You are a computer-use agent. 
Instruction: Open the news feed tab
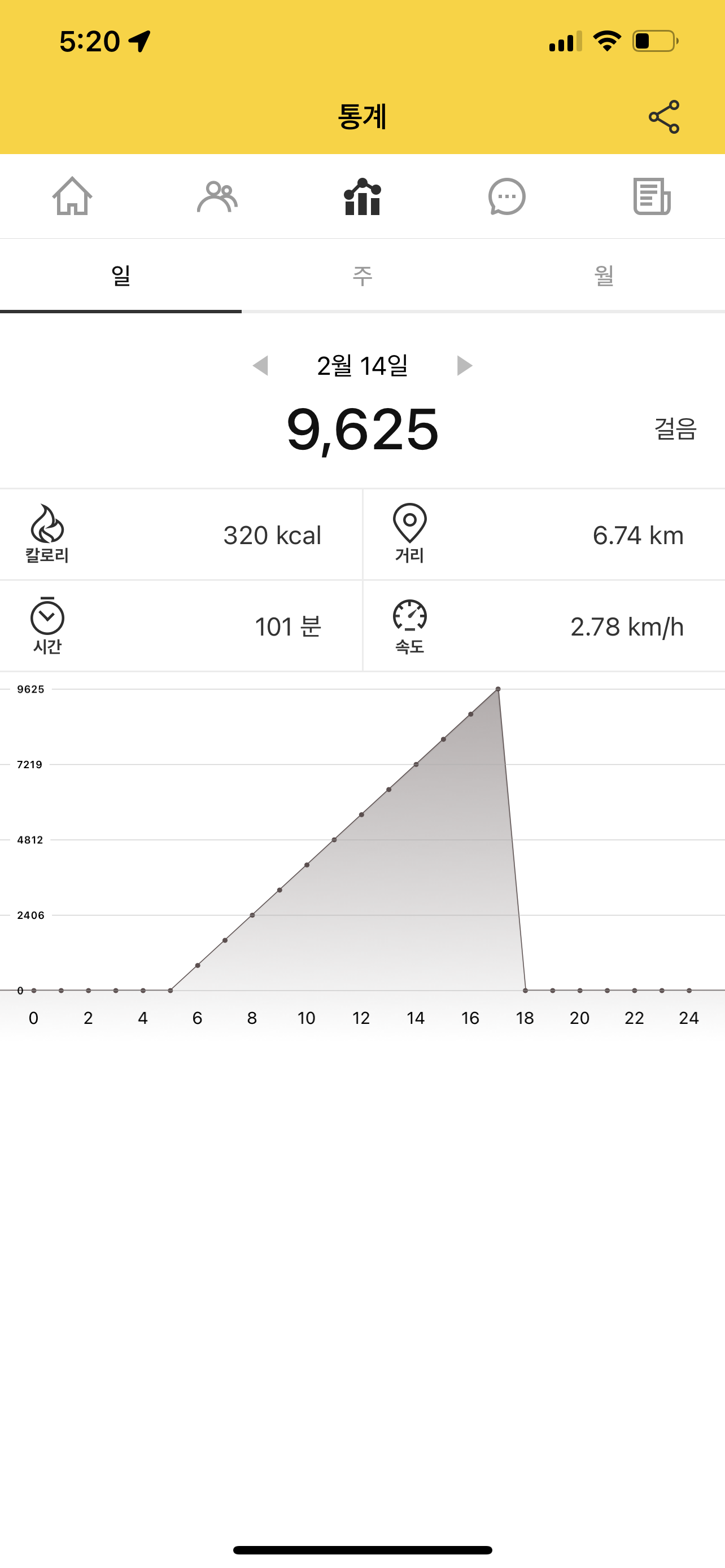pyautogui.click(x=652, y=196)
